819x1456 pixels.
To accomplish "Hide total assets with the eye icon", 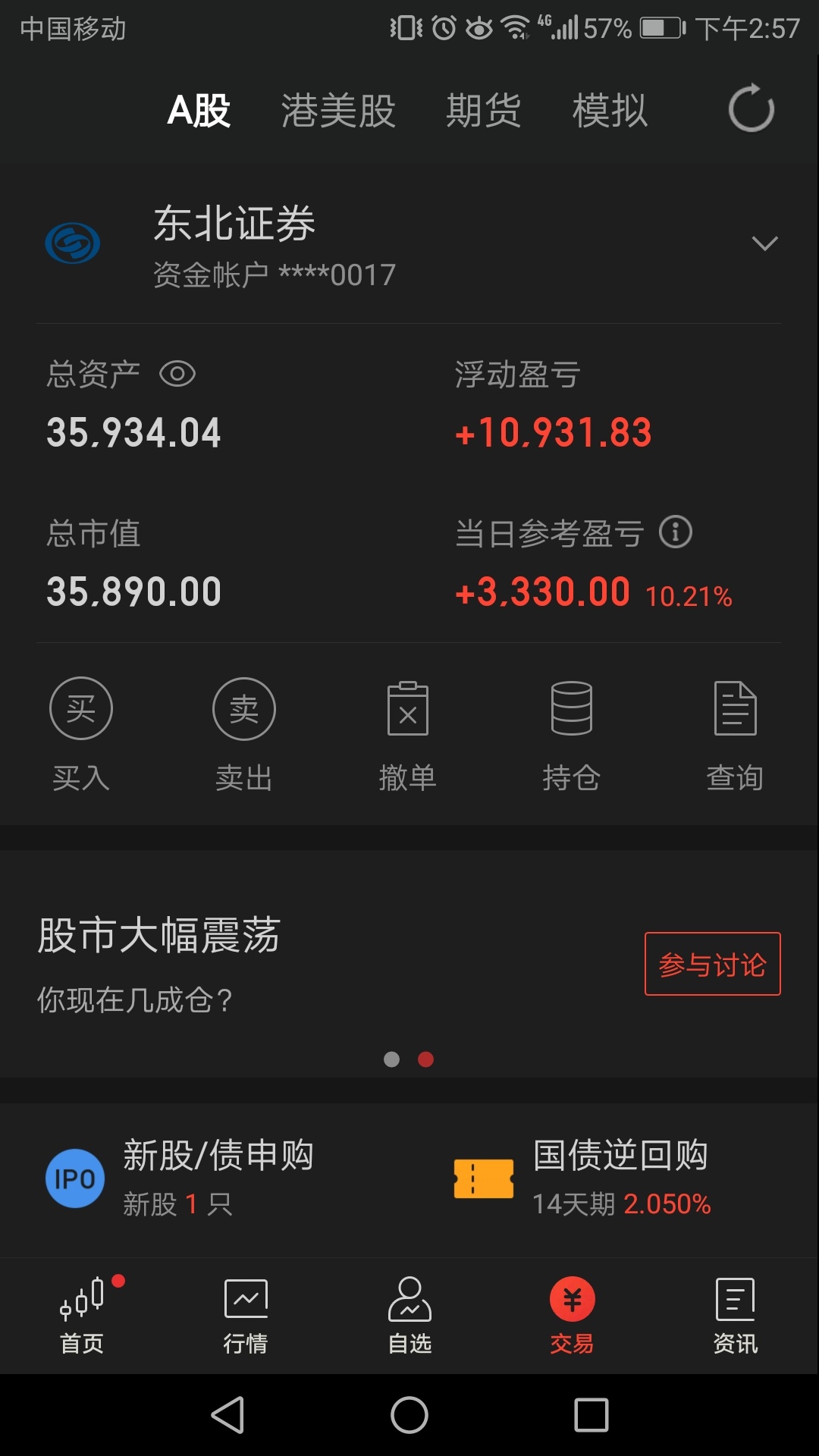I will (177, 374).
